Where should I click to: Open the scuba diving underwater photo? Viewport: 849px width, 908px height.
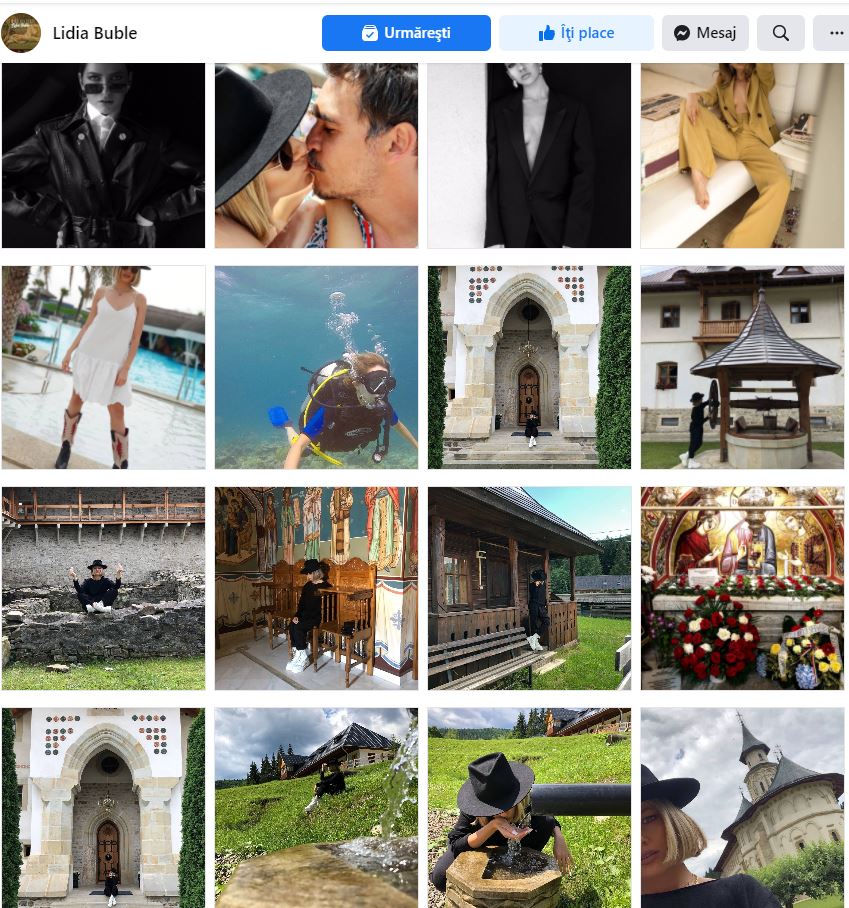(x=316, y=367)
